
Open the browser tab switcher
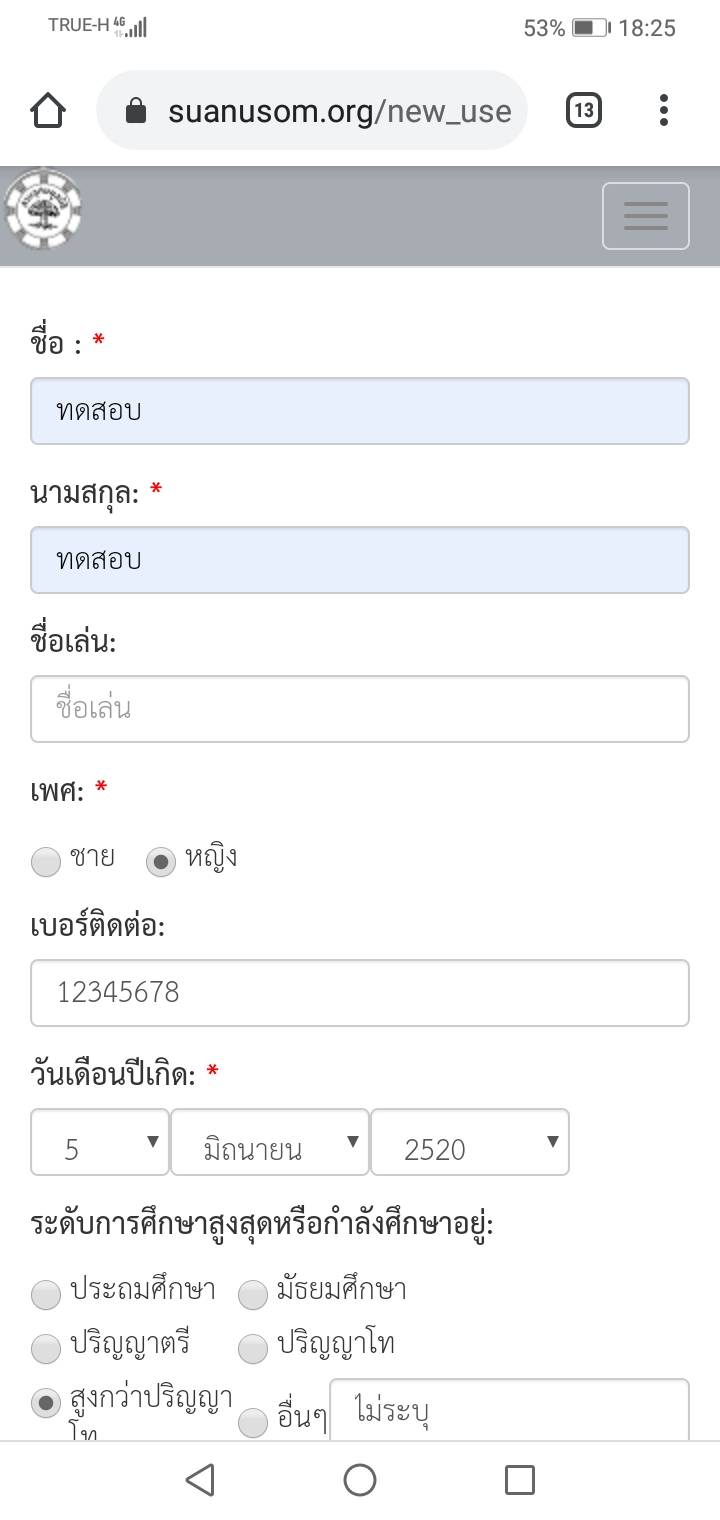point(583,110)
